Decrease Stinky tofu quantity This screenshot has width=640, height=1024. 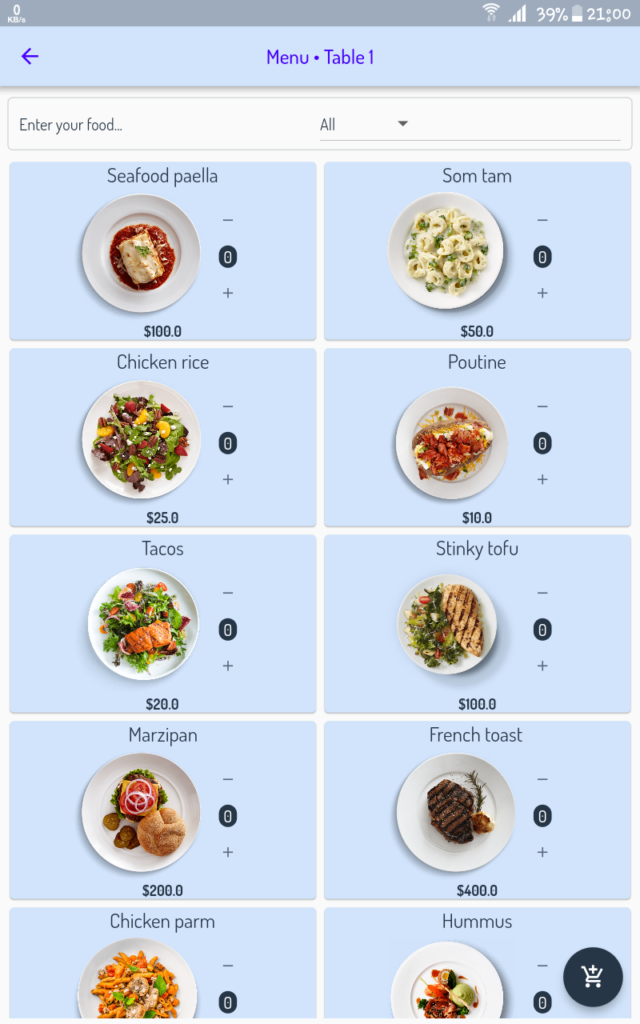542,593
